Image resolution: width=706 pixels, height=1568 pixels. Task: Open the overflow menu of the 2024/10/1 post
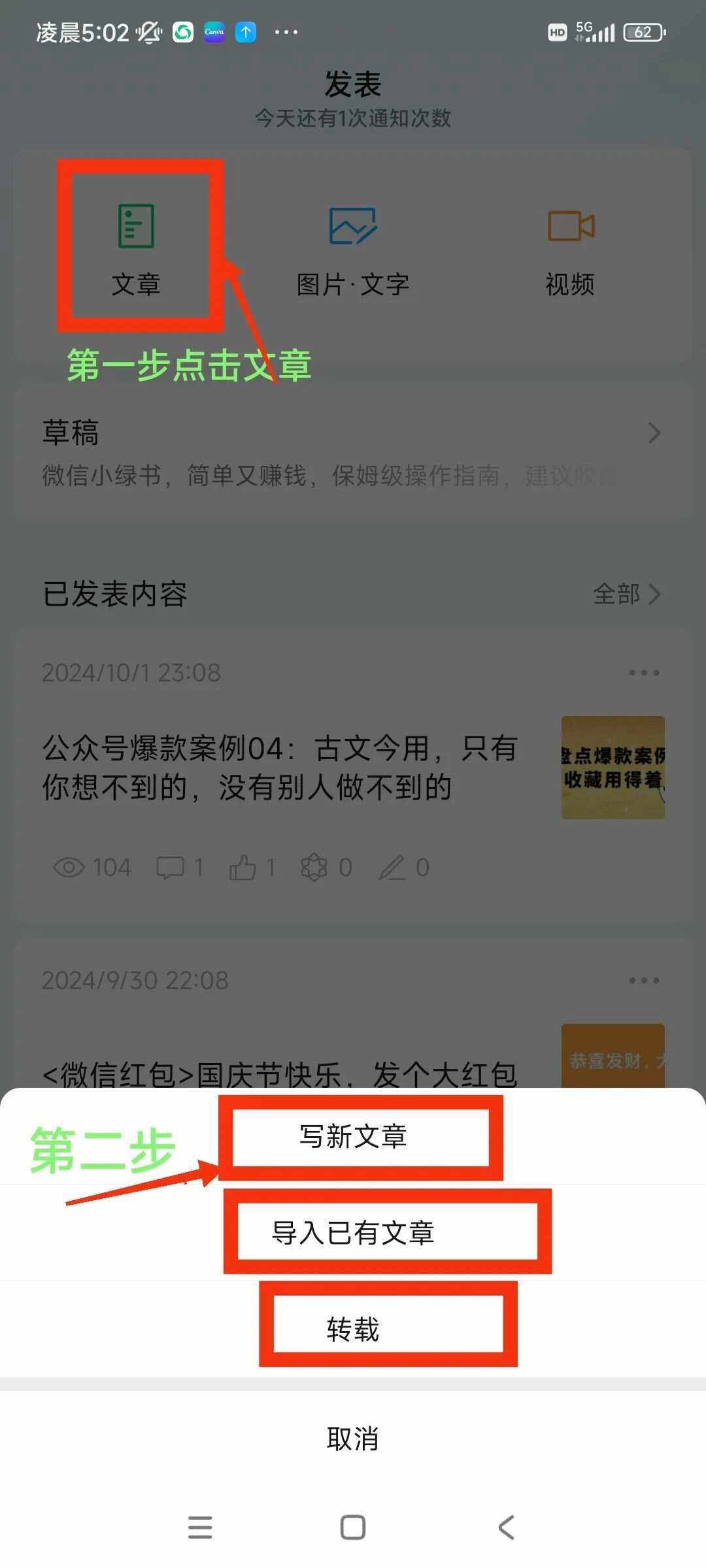[643, 672]
